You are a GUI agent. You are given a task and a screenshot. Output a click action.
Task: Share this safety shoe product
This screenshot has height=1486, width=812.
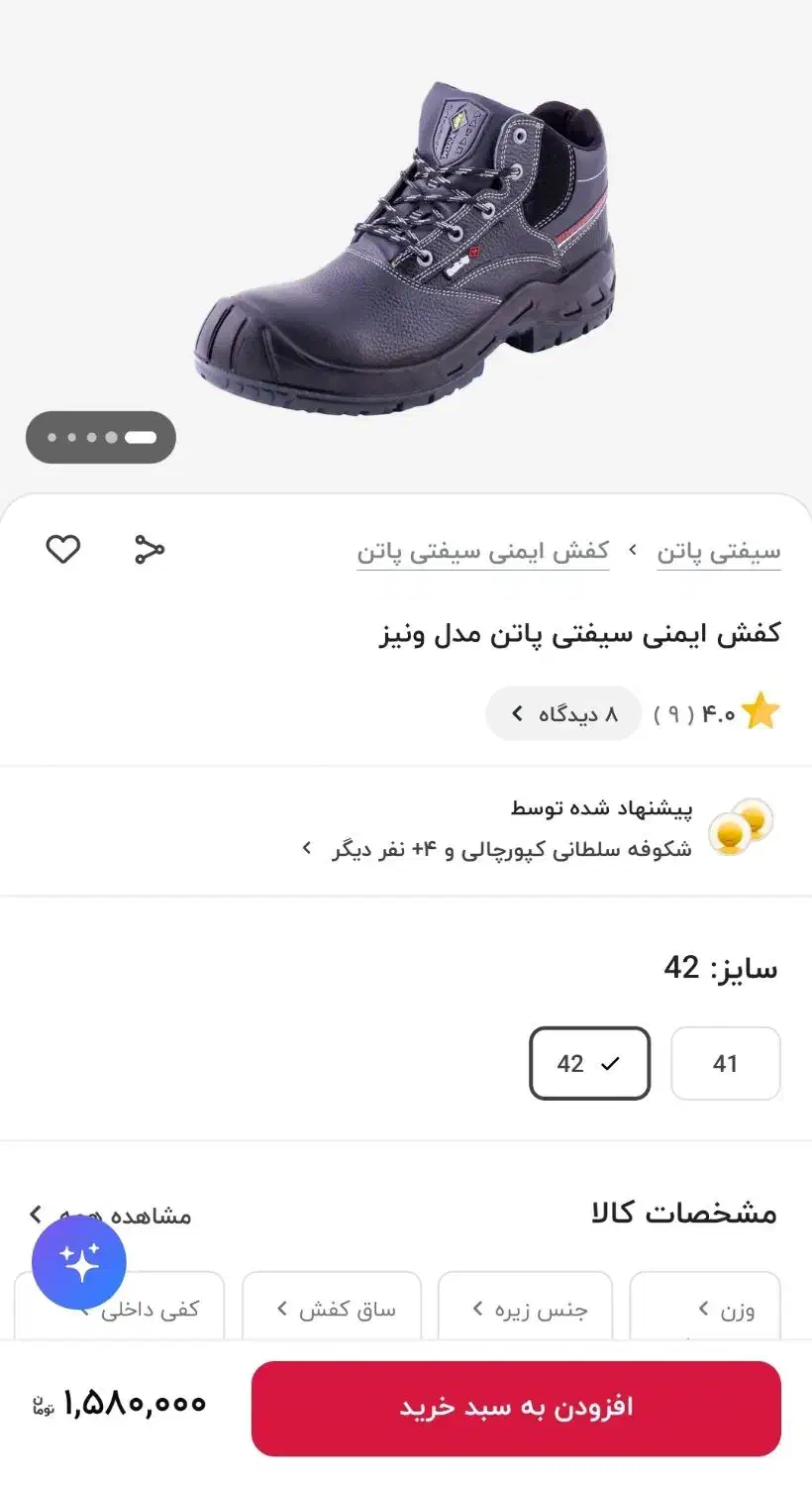point(150,549)
